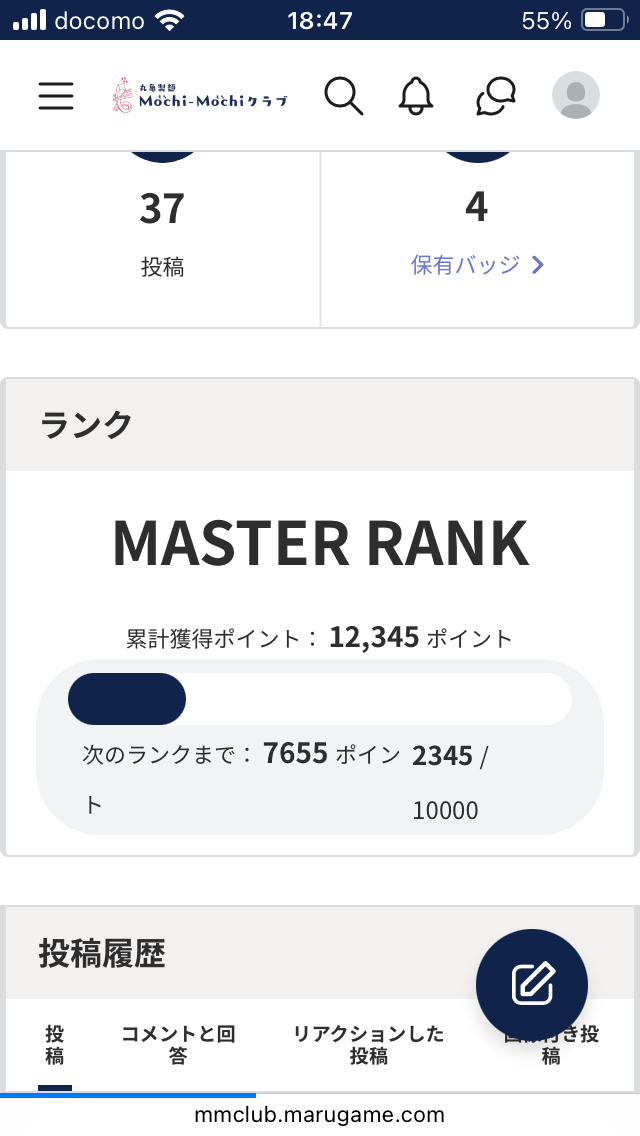Switch to the 投稿 tab
The width and height of the screenshot is (640, 1136).
click(55, 1045)
